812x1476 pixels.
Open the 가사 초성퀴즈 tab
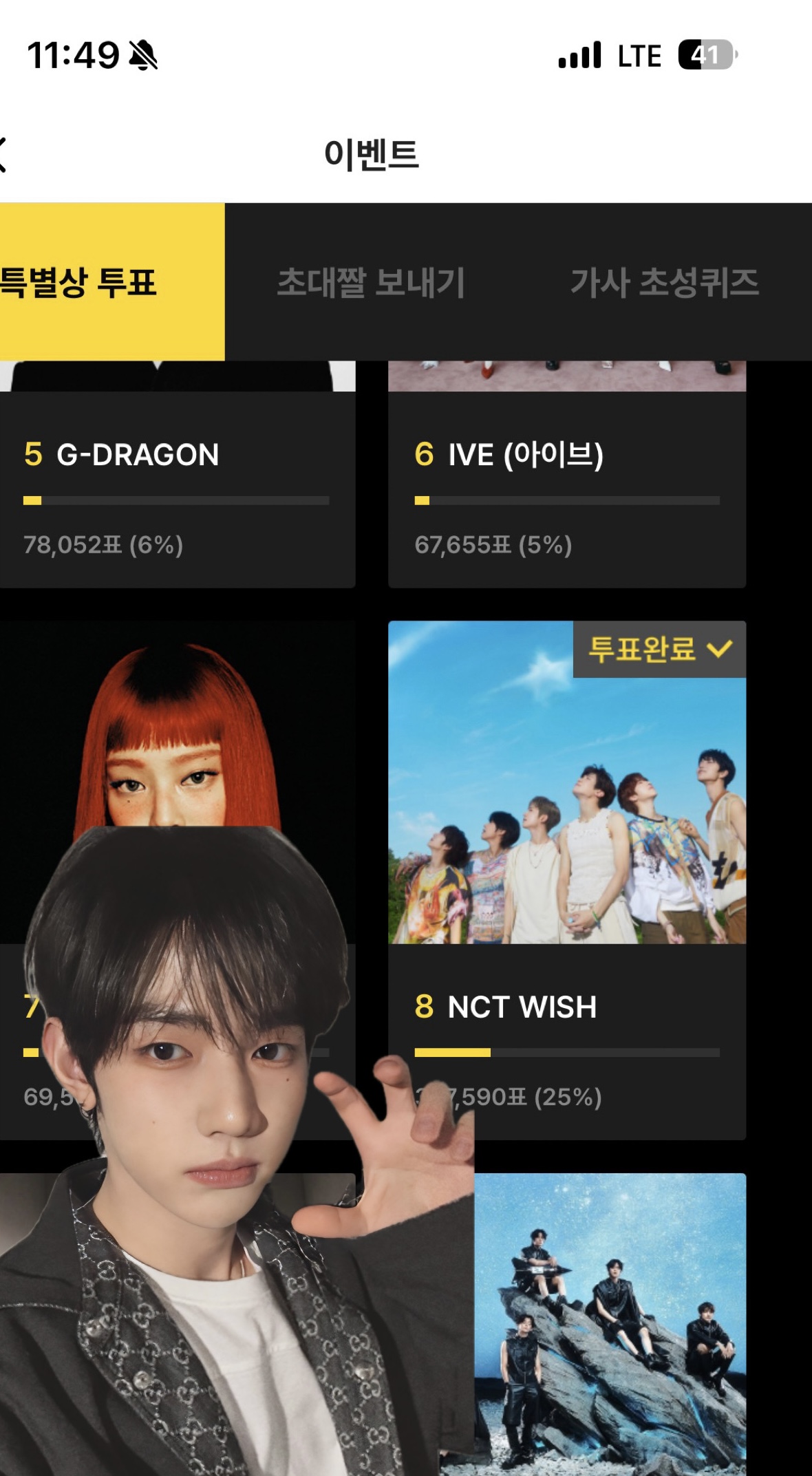point(664,282)
